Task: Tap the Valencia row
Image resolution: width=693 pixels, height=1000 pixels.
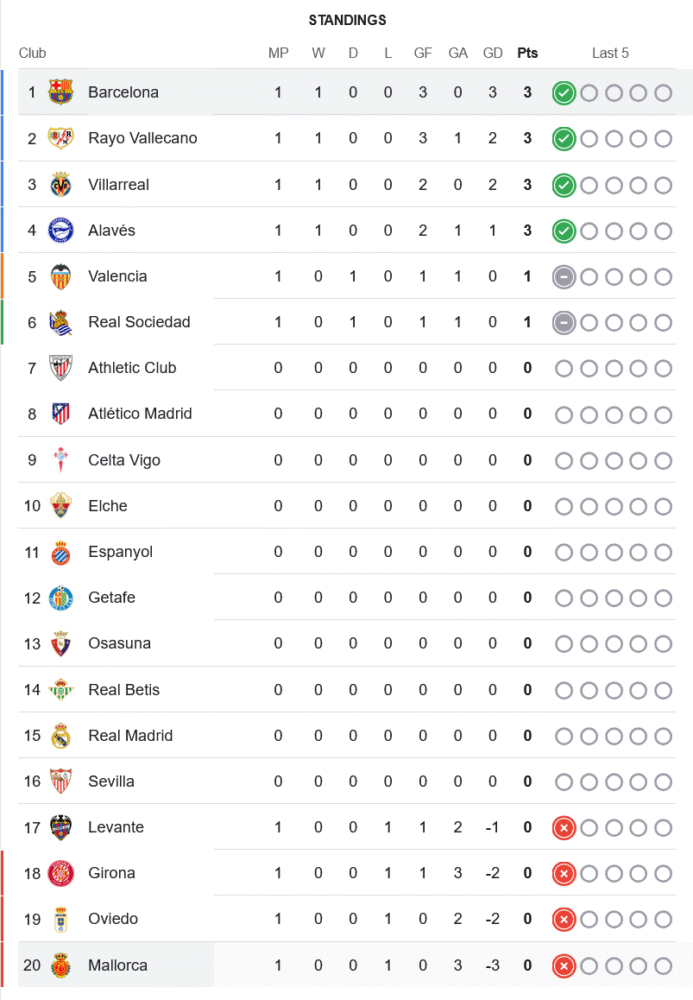Action: (x=117, y=276)
